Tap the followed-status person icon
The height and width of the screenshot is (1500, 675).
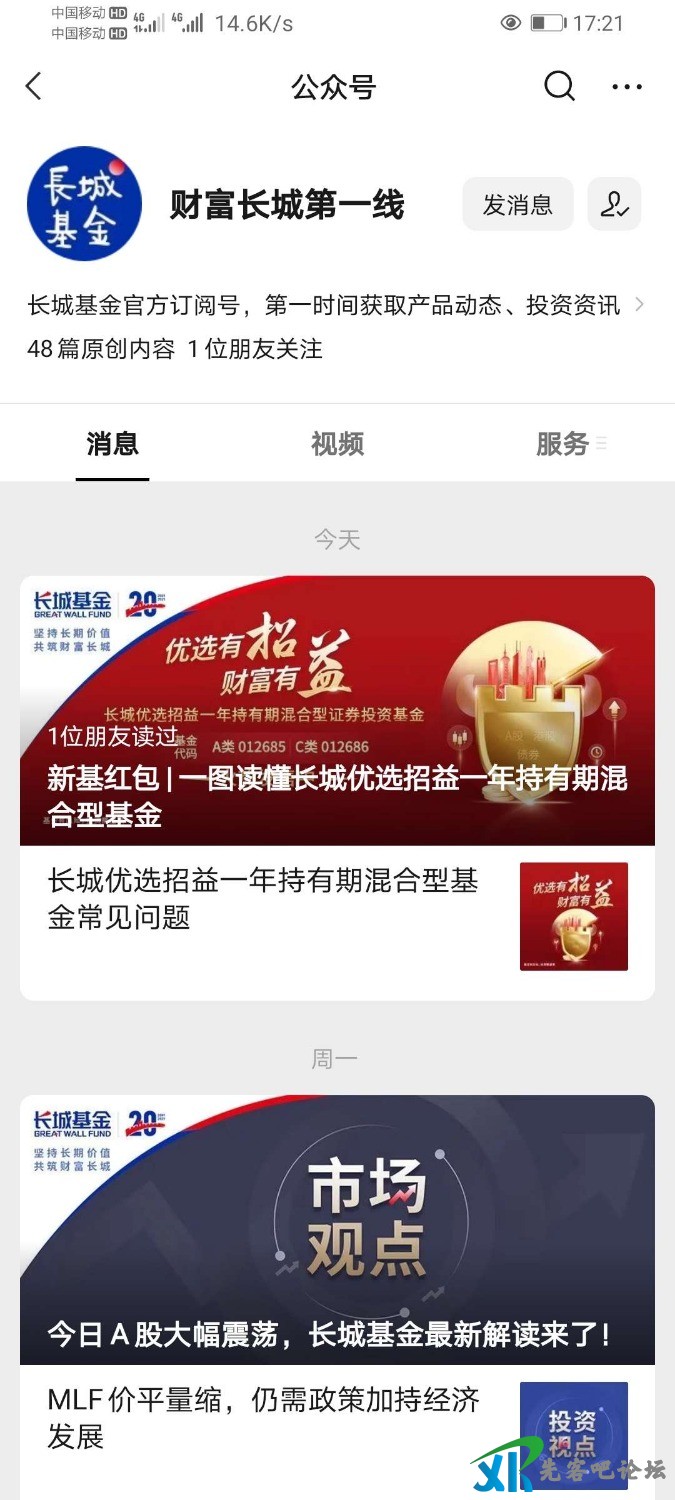614,205
